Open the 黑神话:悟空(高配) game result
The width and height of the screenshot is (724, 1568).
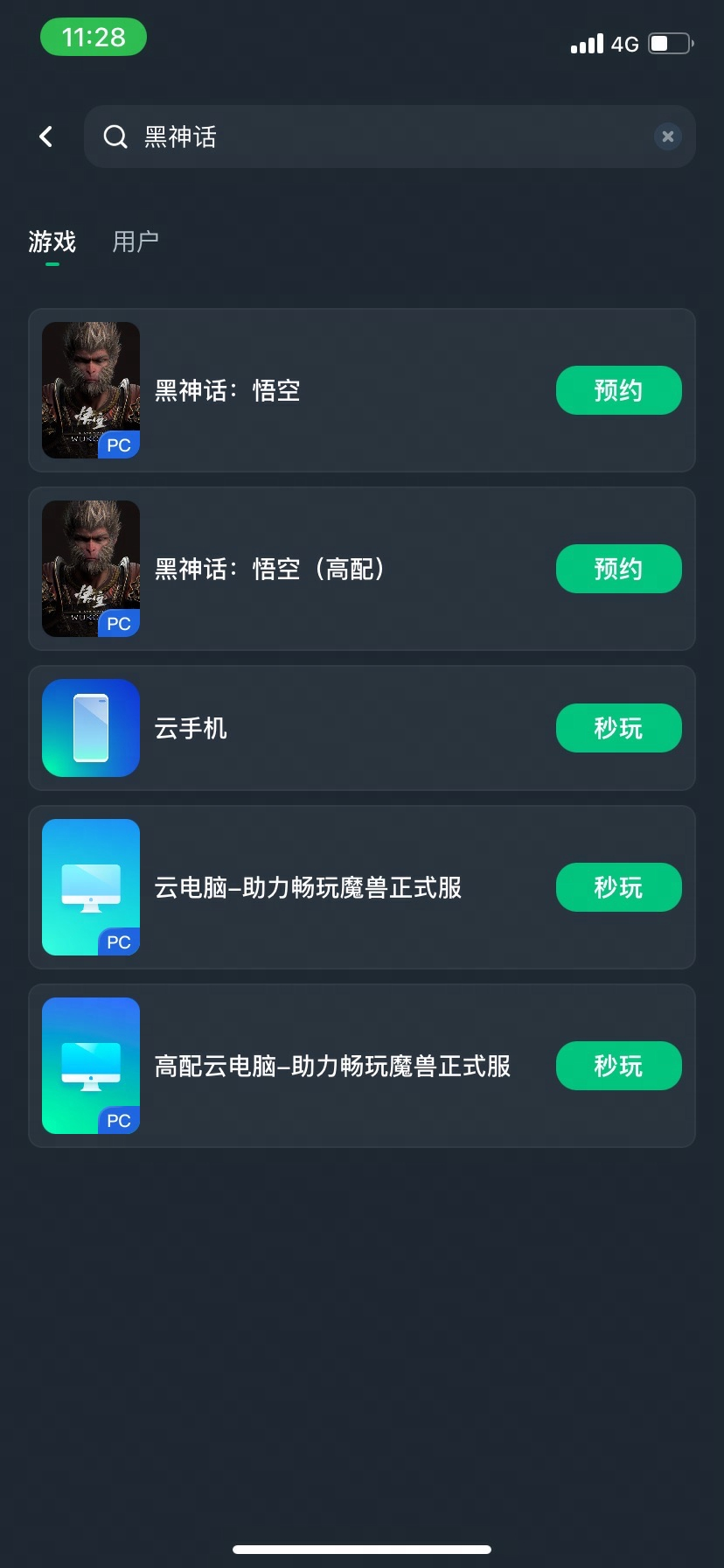tap(269, 569)
